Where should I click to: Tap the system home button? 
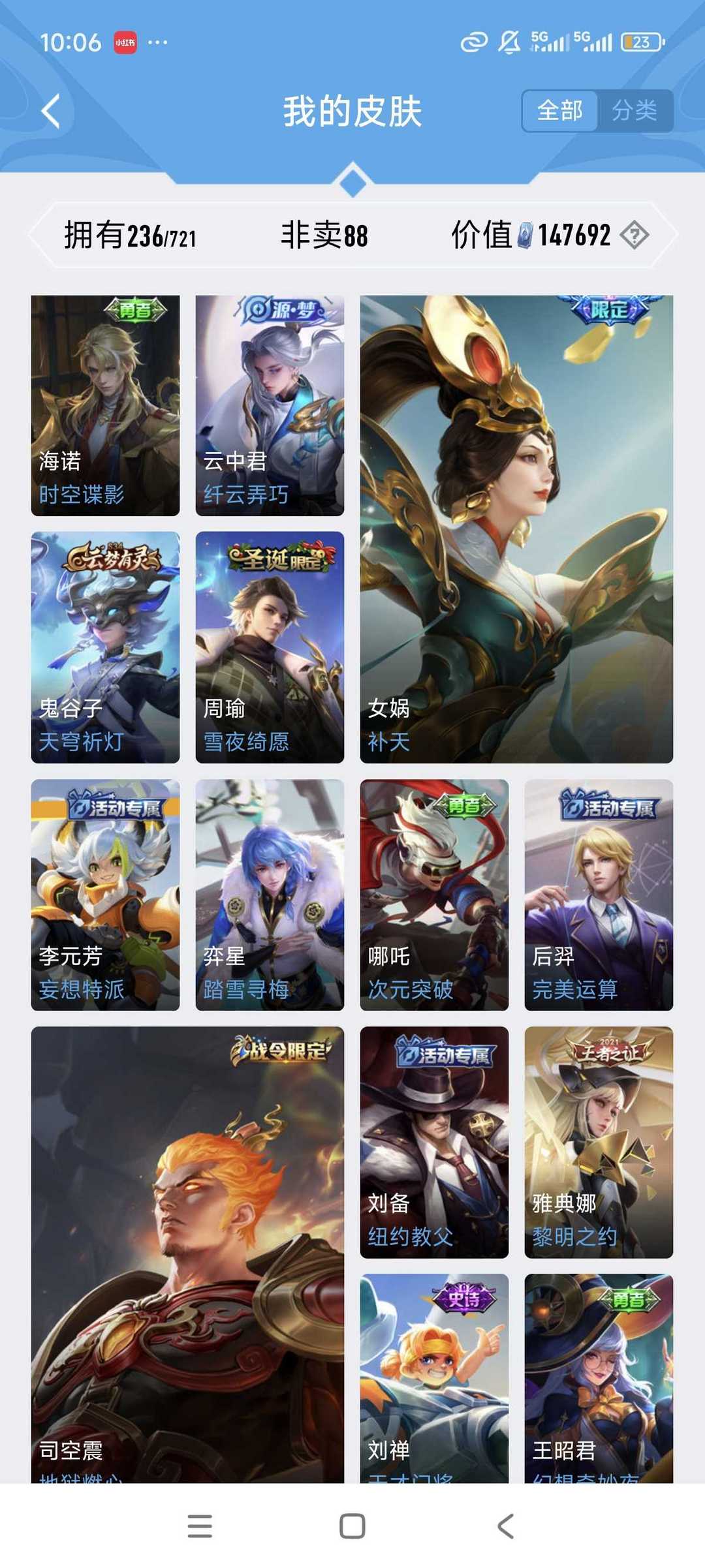(x=352, y=1526)
